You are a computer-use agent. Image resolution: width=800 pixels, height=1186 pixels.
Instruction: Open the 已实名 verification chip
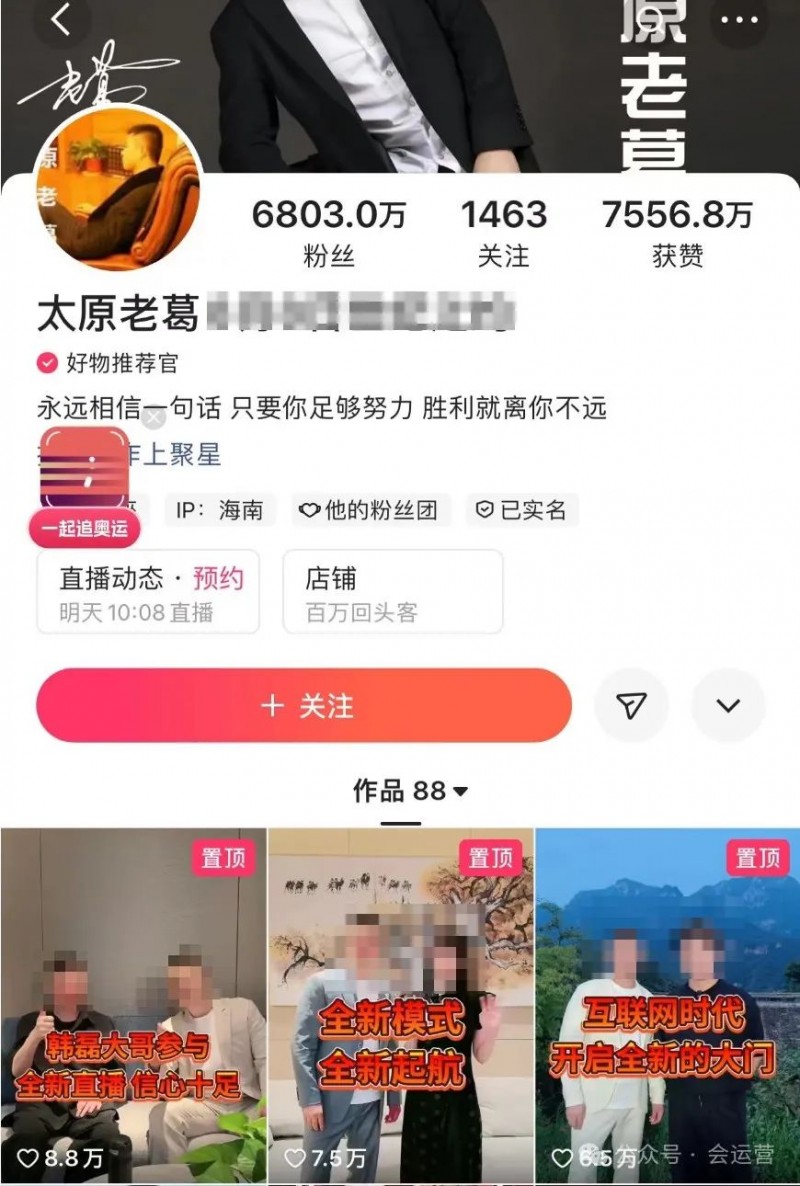(521, 510)
